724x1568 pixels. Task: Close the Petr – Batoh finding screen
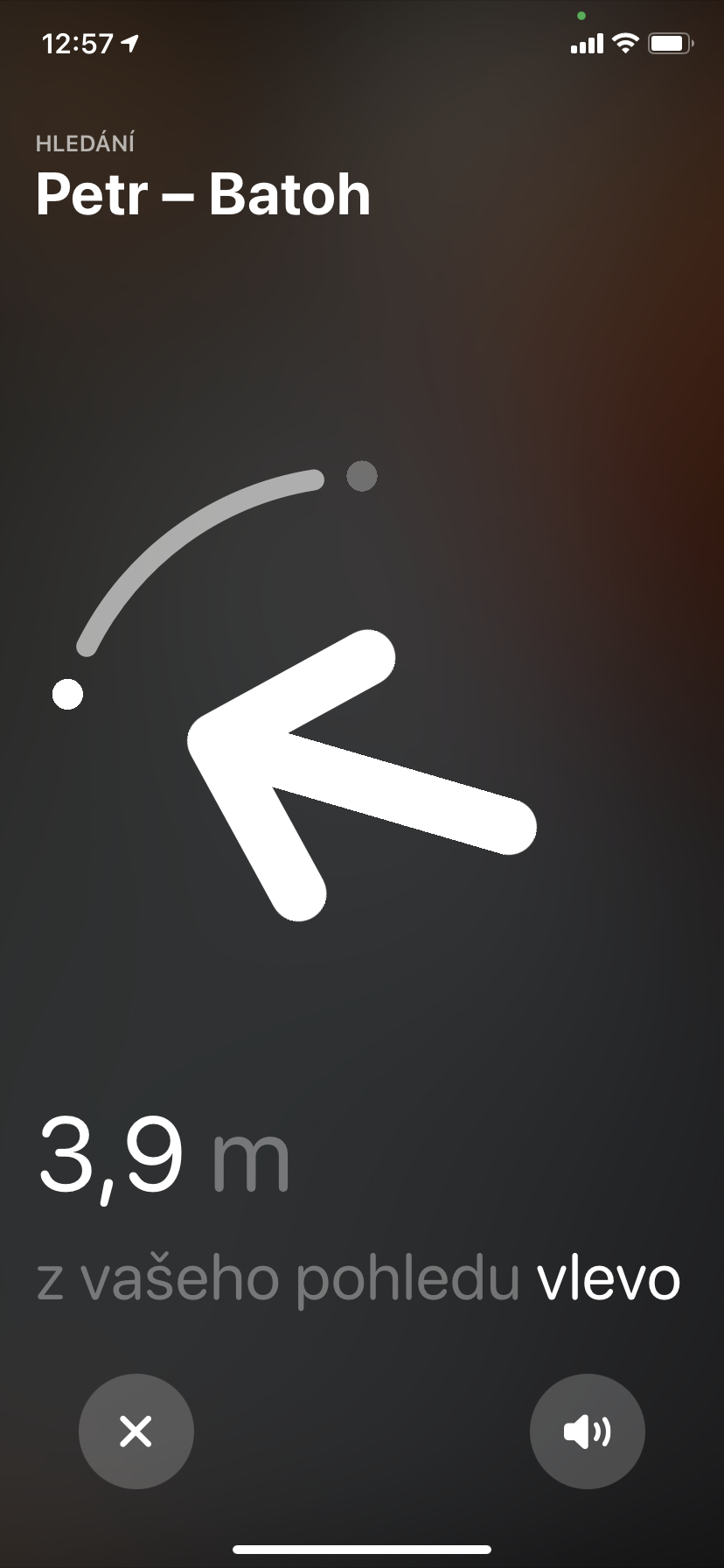click(136, 1431)
